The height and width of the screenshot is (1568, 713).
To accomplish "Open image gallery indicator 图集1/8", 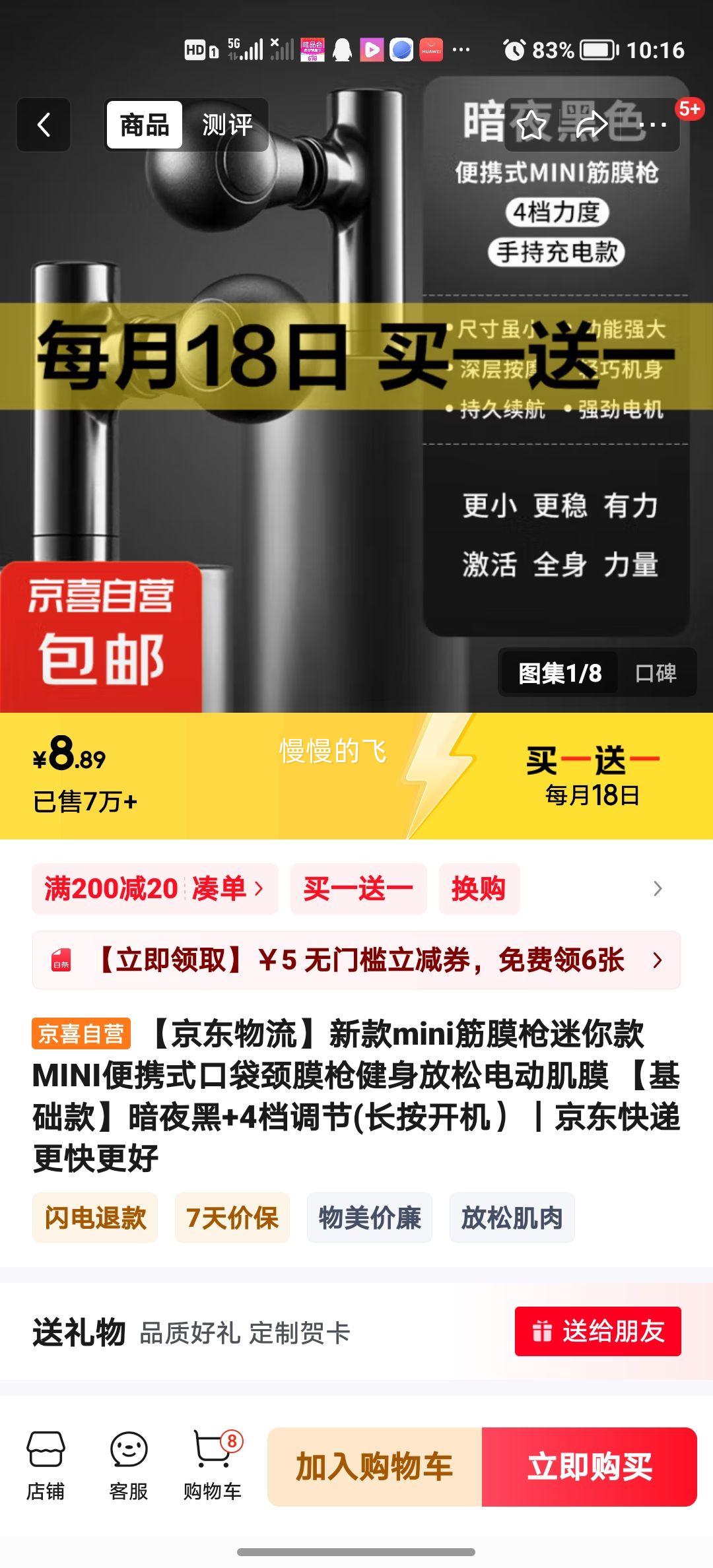I will 558,674.
